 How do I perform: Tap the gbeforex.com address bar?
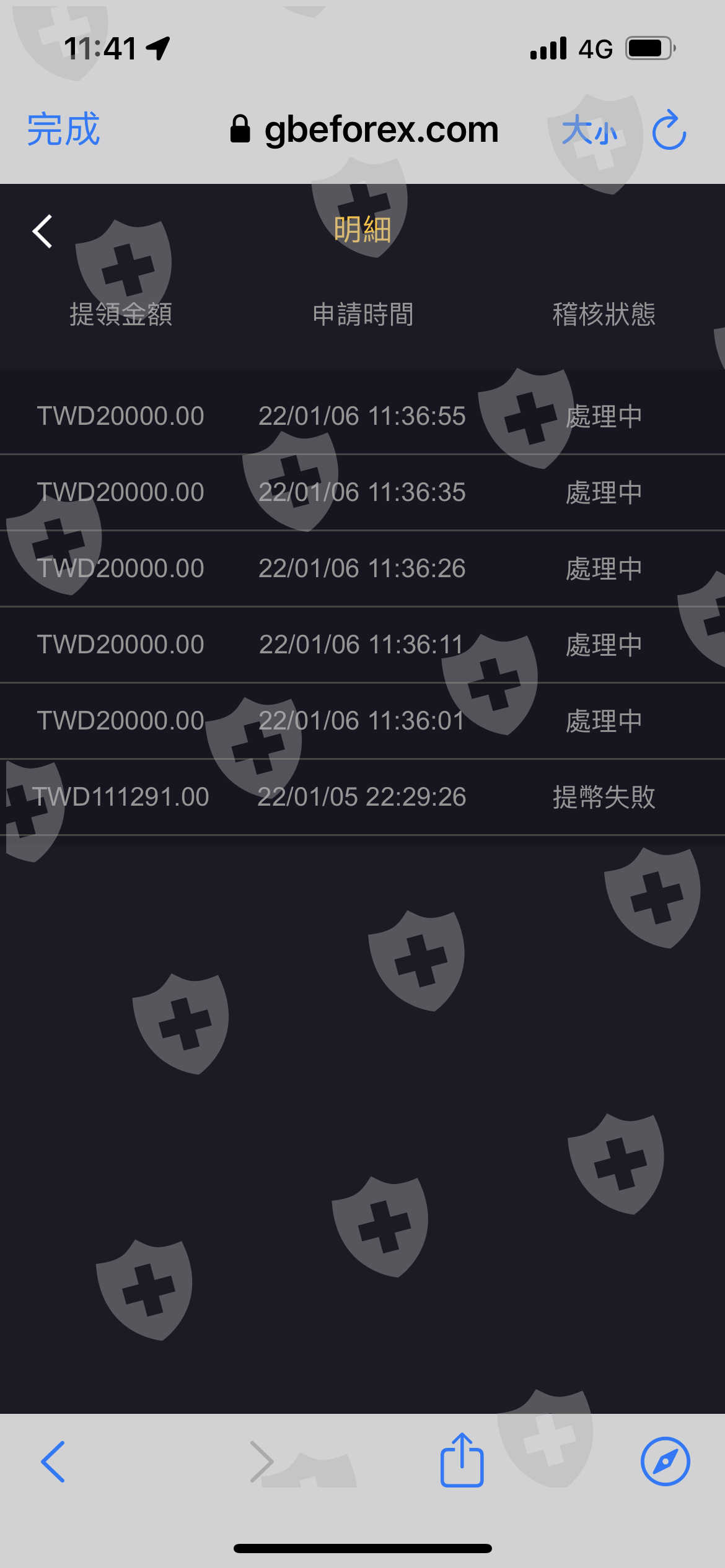tap(364, 129)
